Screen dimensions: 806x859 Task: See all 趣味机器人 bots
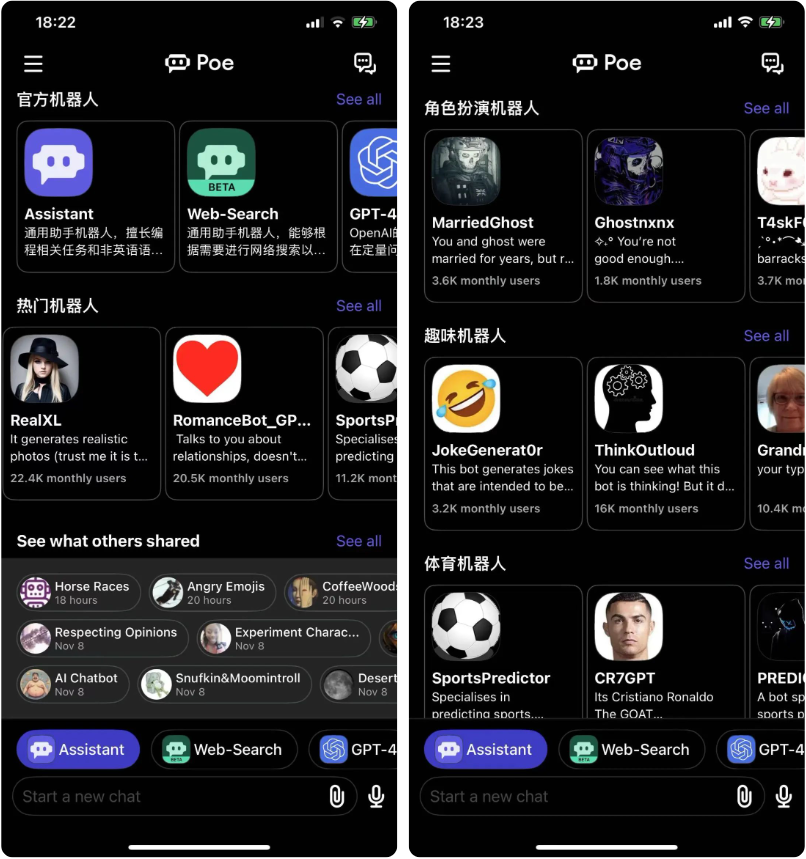click(766, 336)
